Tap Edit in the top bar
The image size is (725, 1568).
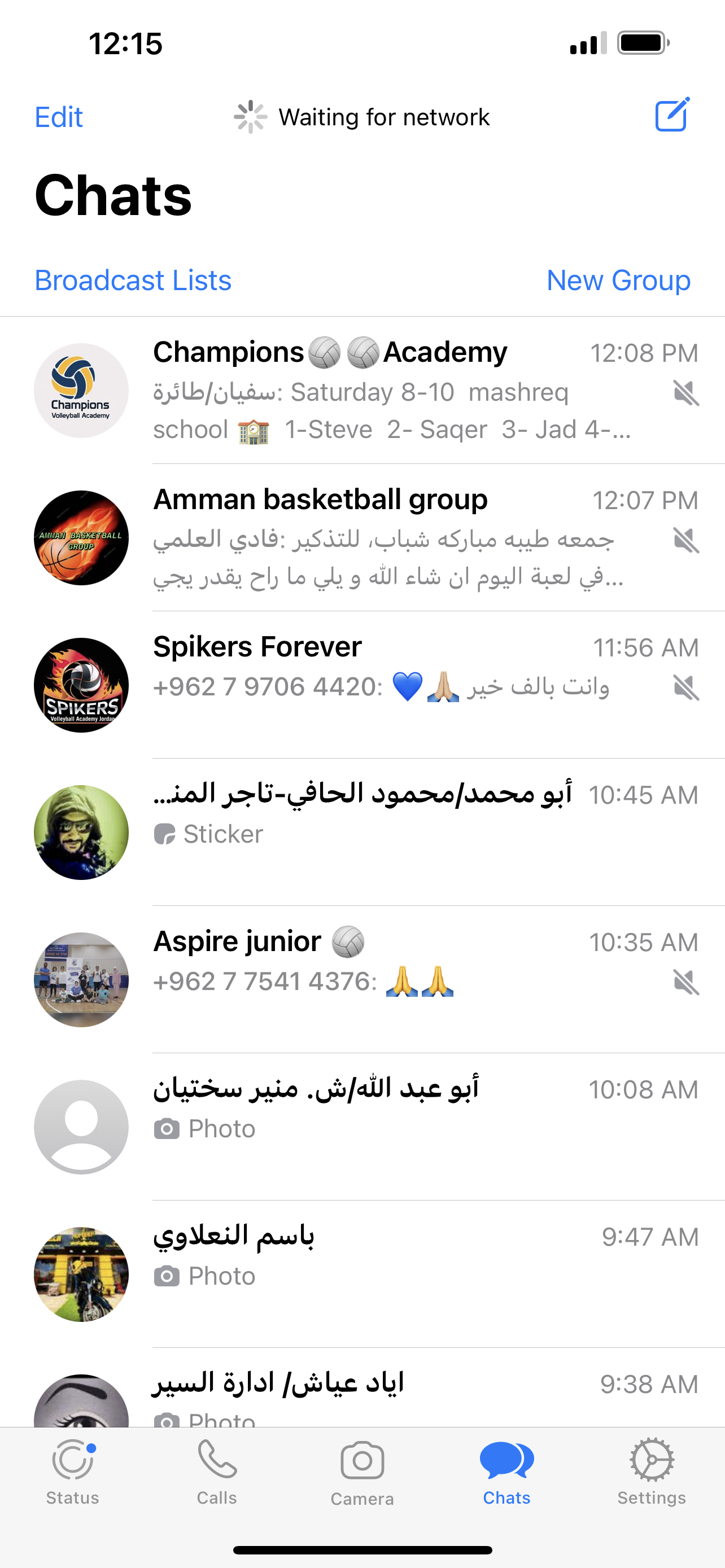[x=58, y=117]
